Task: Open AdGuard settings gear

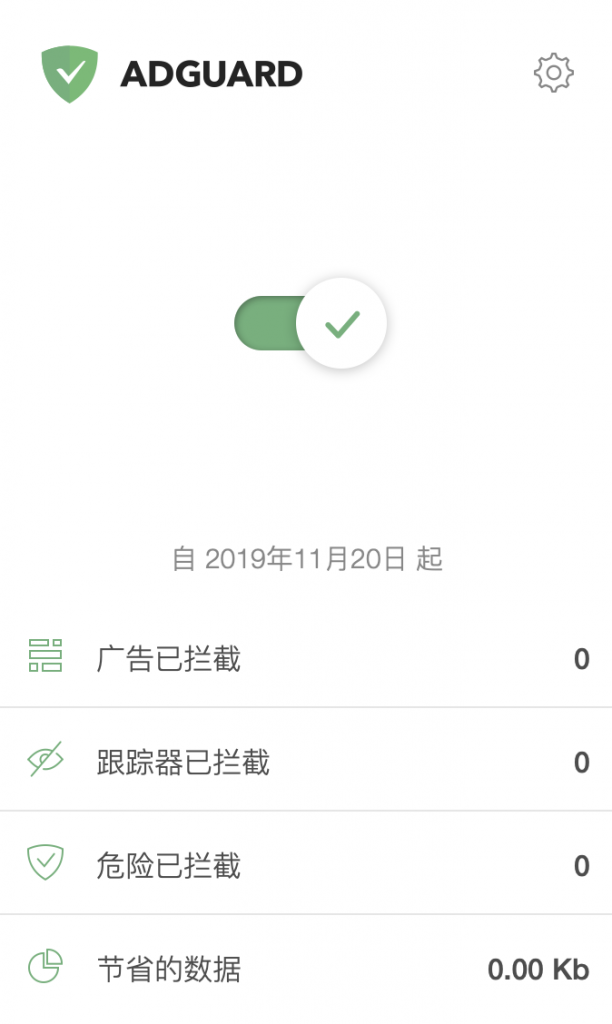Action: (553, 72)
